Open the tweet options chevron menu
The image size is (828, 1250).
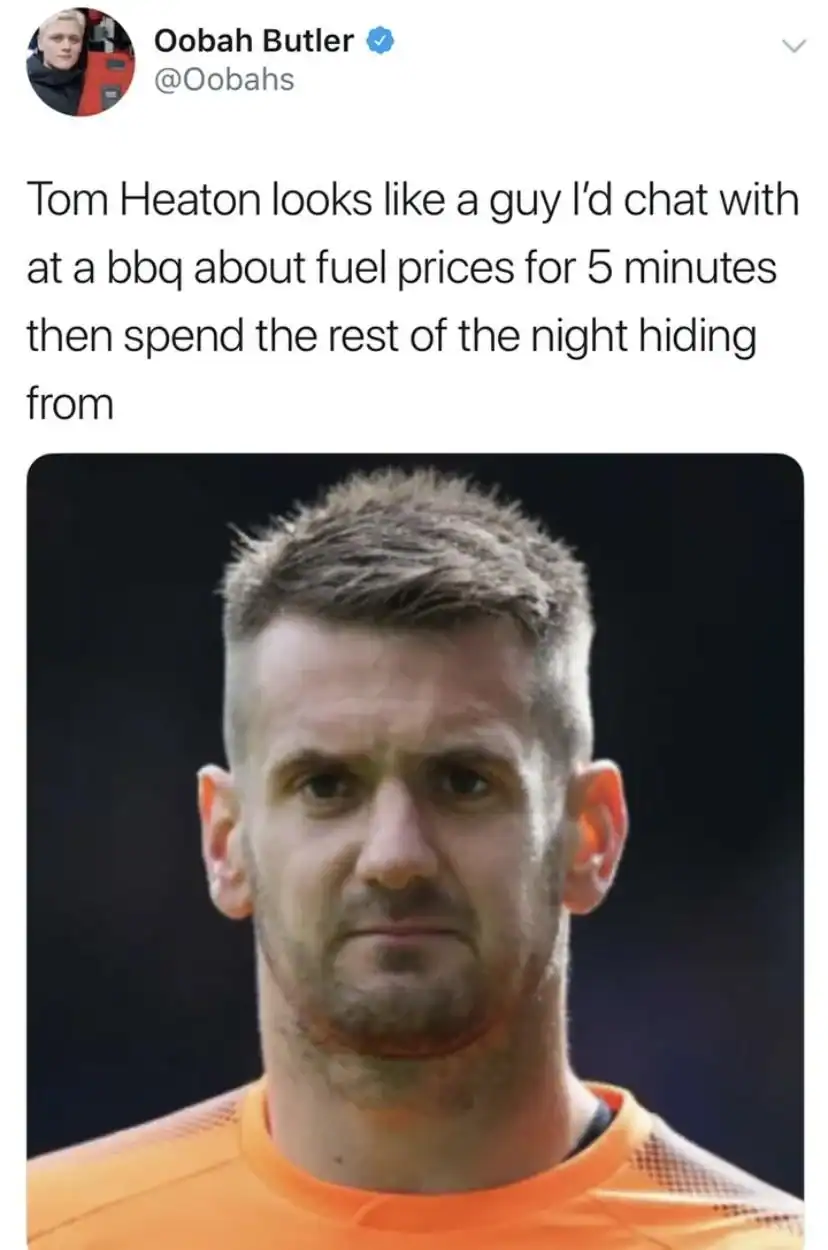(792, 46)
